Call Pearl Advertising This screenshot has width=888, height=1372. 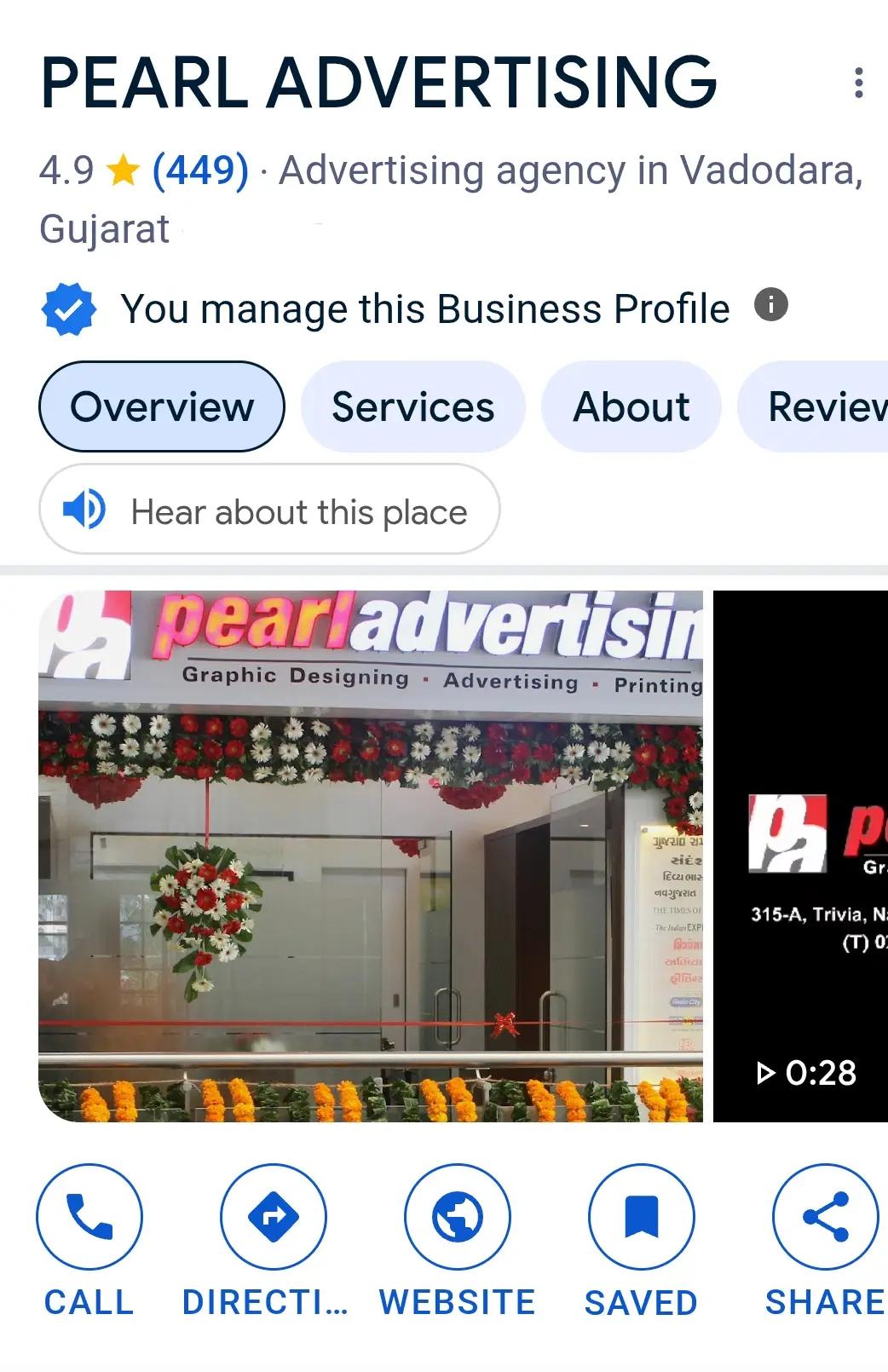click(x=89, y=1217)
